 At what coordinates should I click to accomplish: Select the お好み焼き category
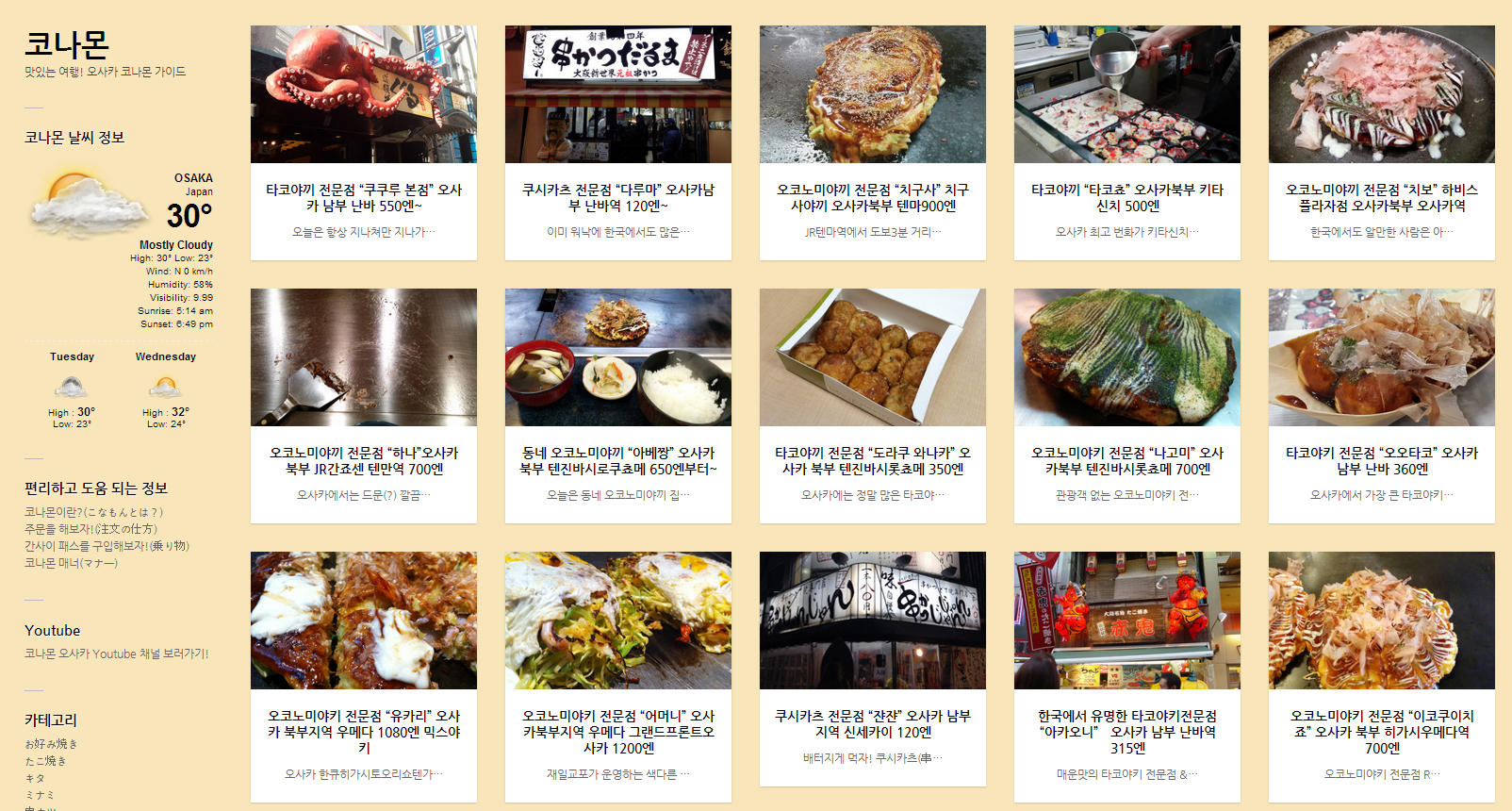point(51,744)
